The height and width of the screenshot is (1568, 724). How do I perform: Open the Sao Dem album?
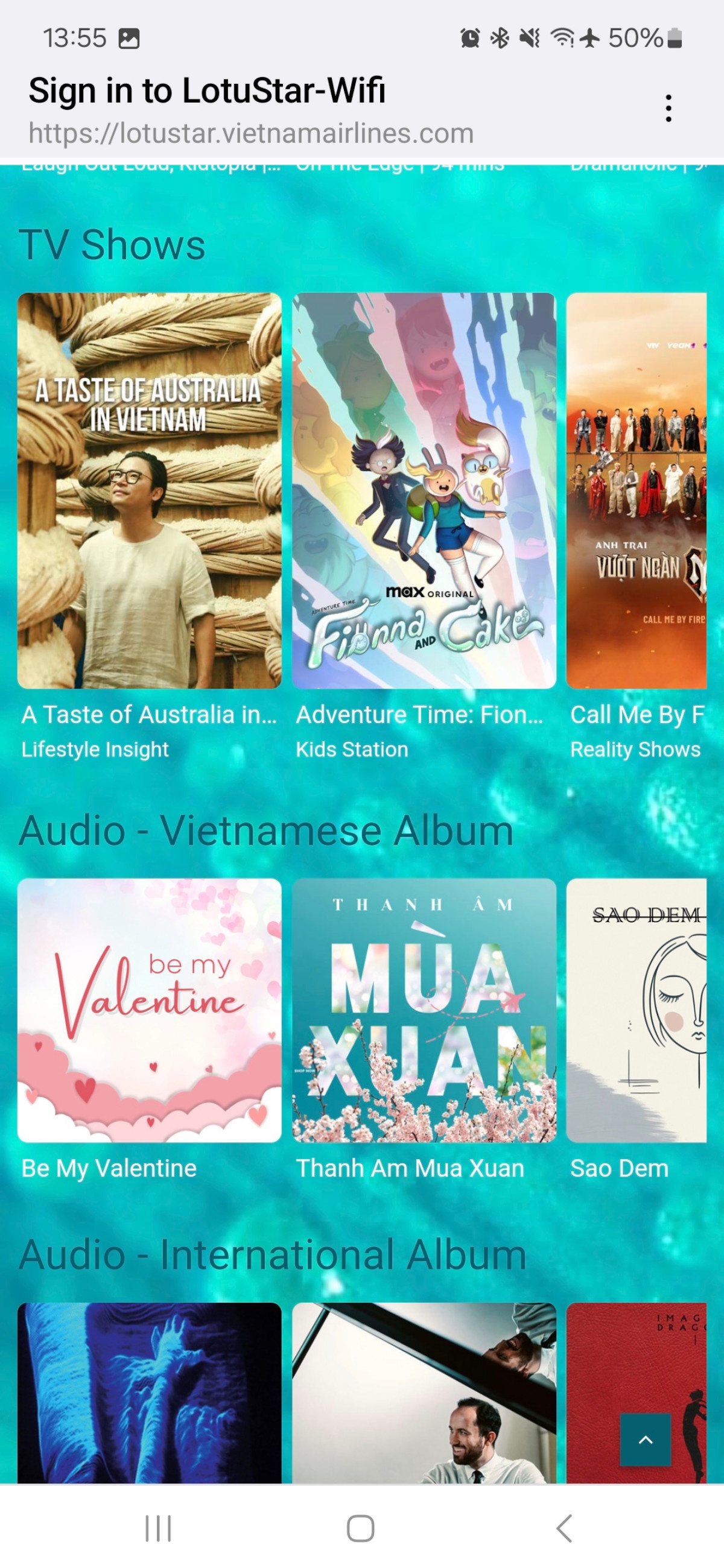[x=637, y=1010]
